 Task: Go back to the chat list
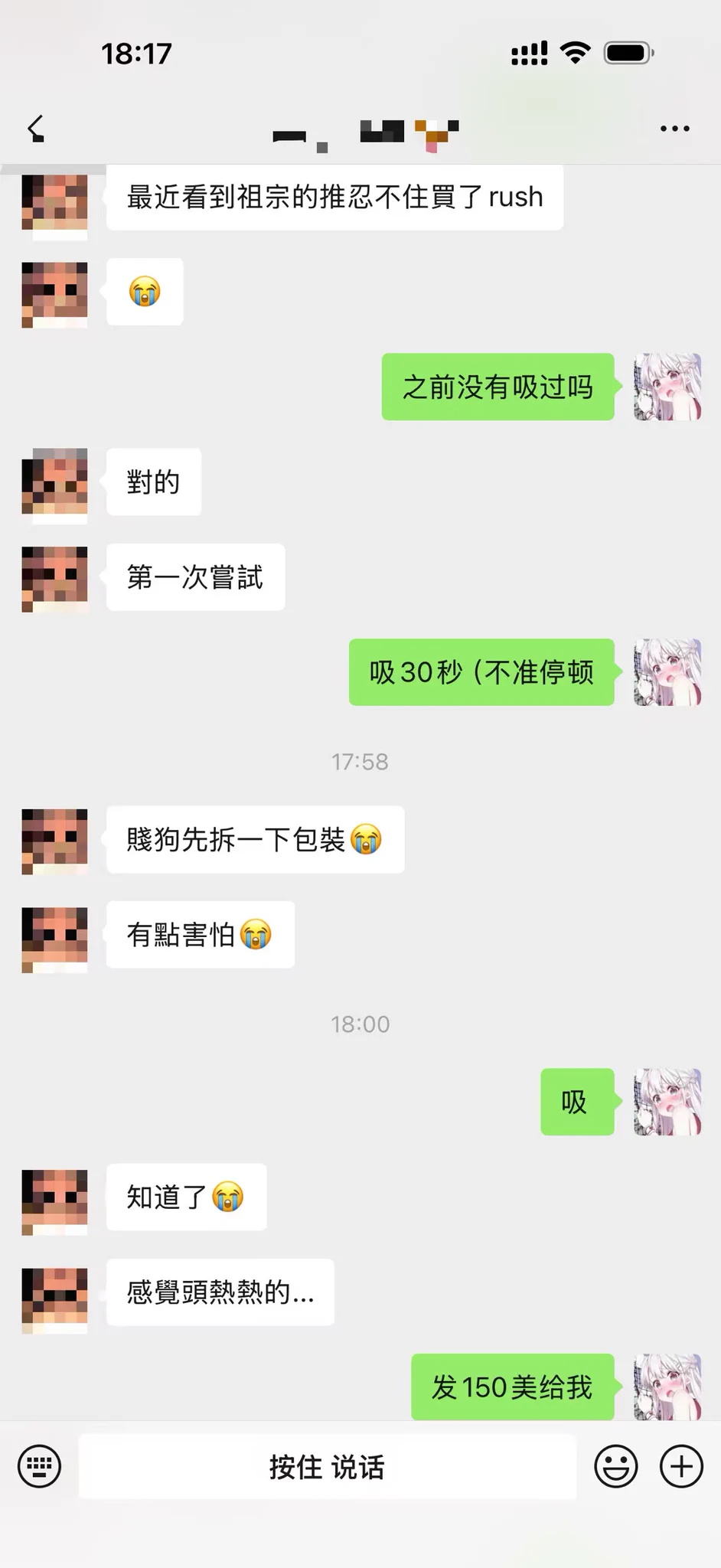tap(36, 129)
